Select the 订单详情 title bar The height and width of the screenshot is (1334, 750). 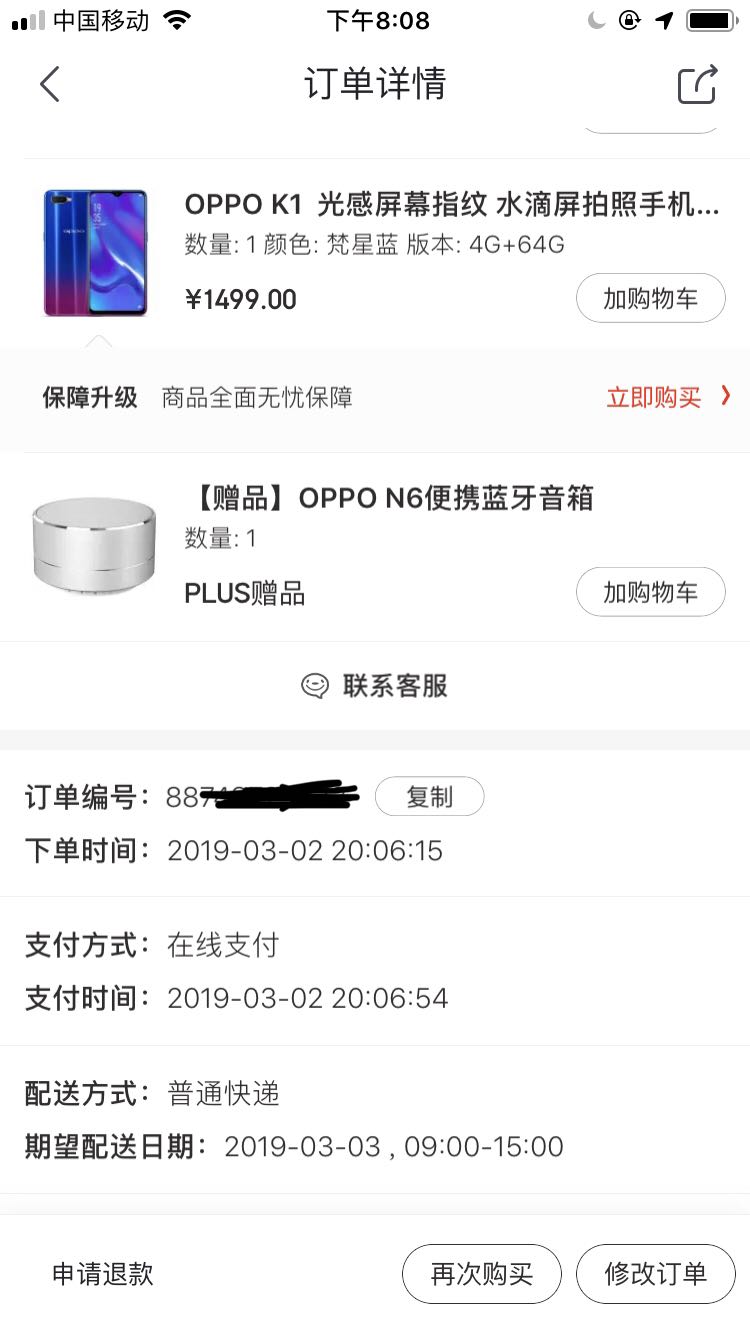pos(375,84)
